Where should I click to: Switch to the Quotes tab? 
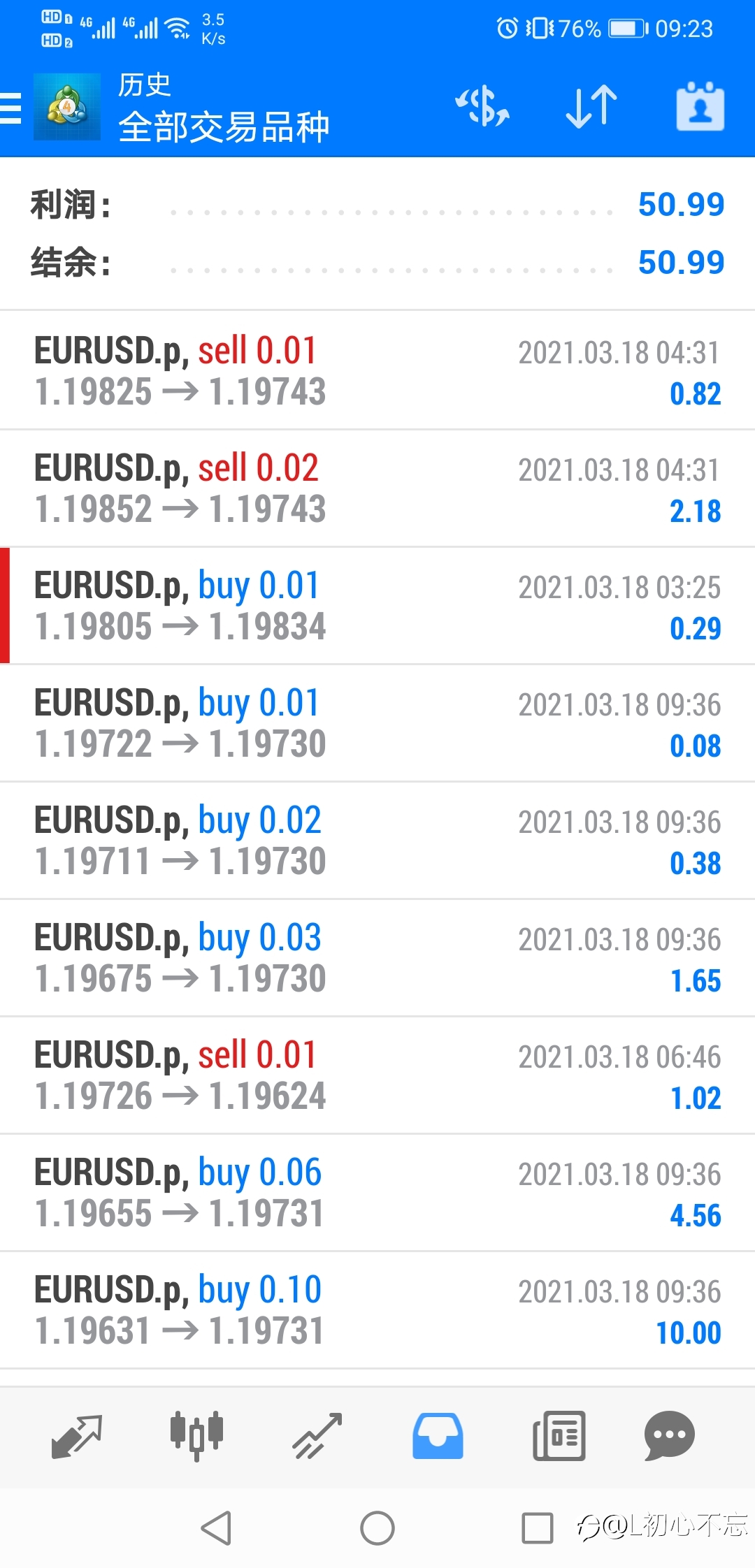pos(77,1436)
